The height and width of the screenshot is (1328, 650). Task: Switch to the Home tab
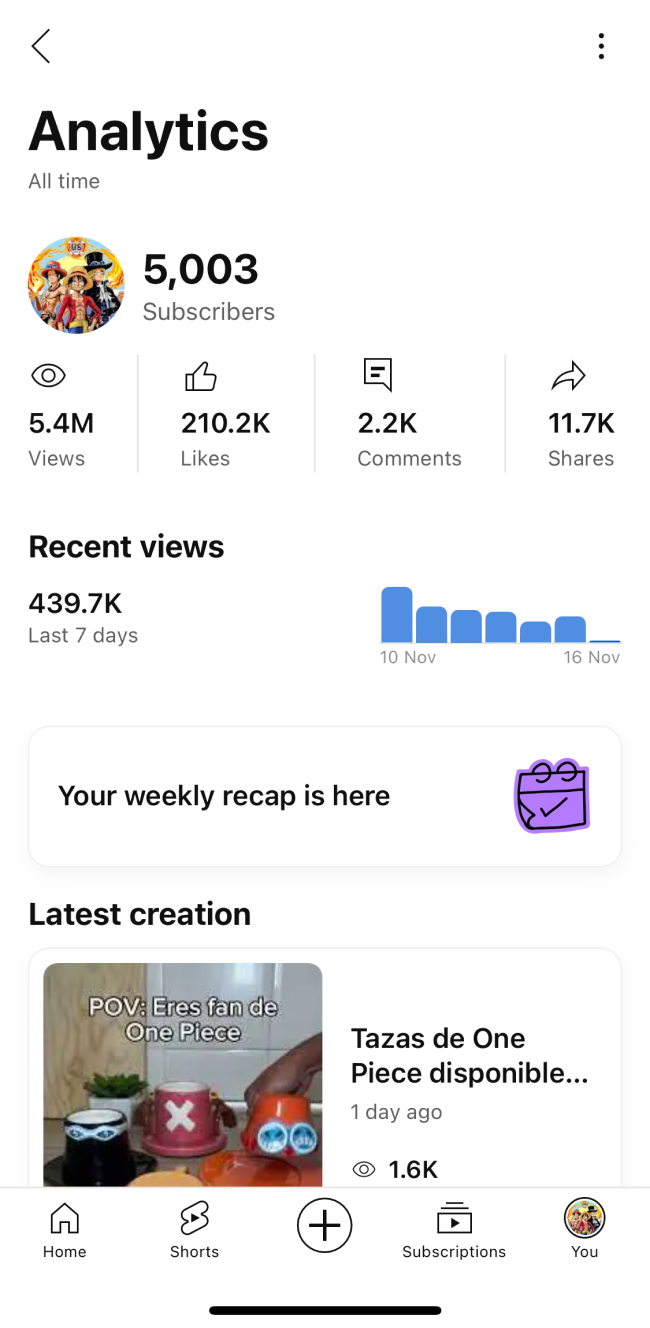(x=65, y=1230)
